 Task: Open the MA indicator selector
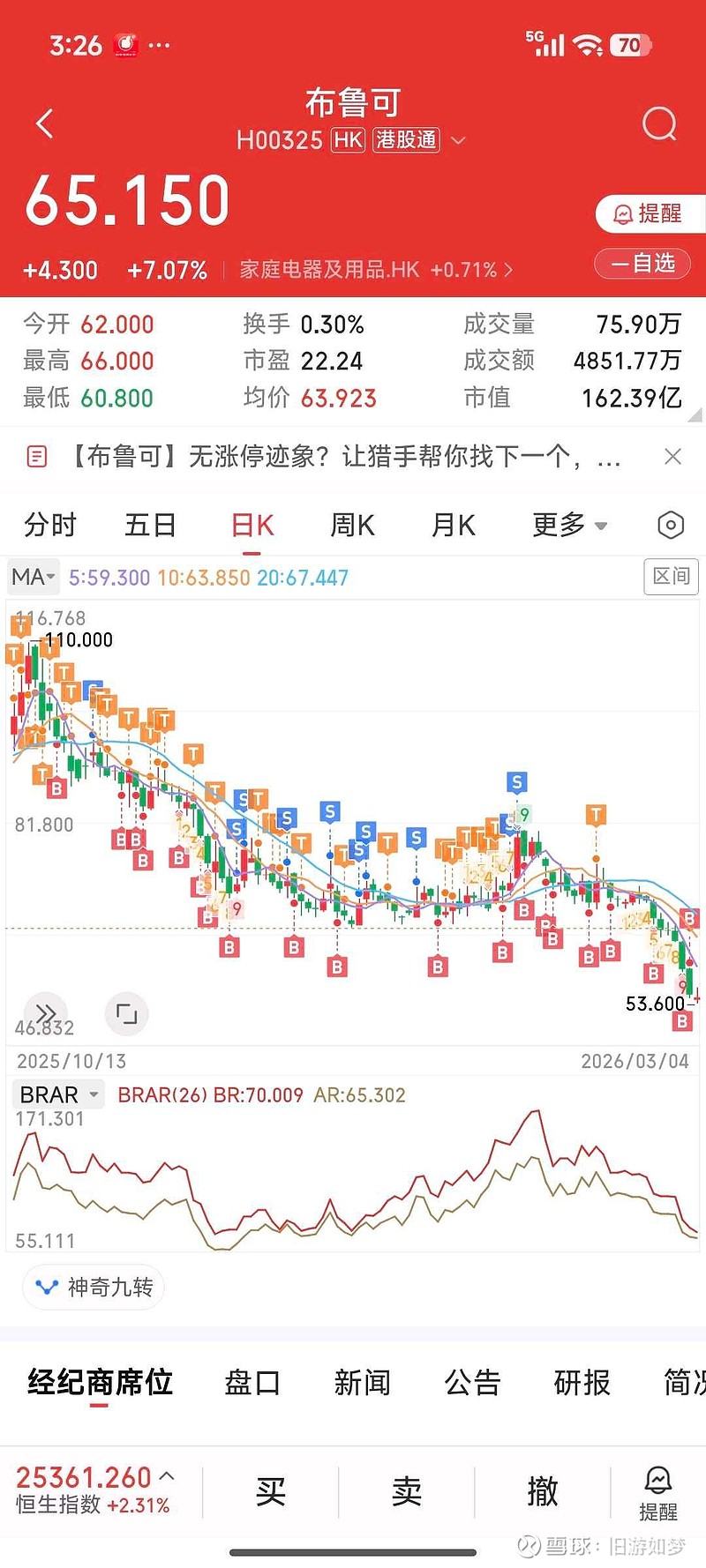point(33,577)
